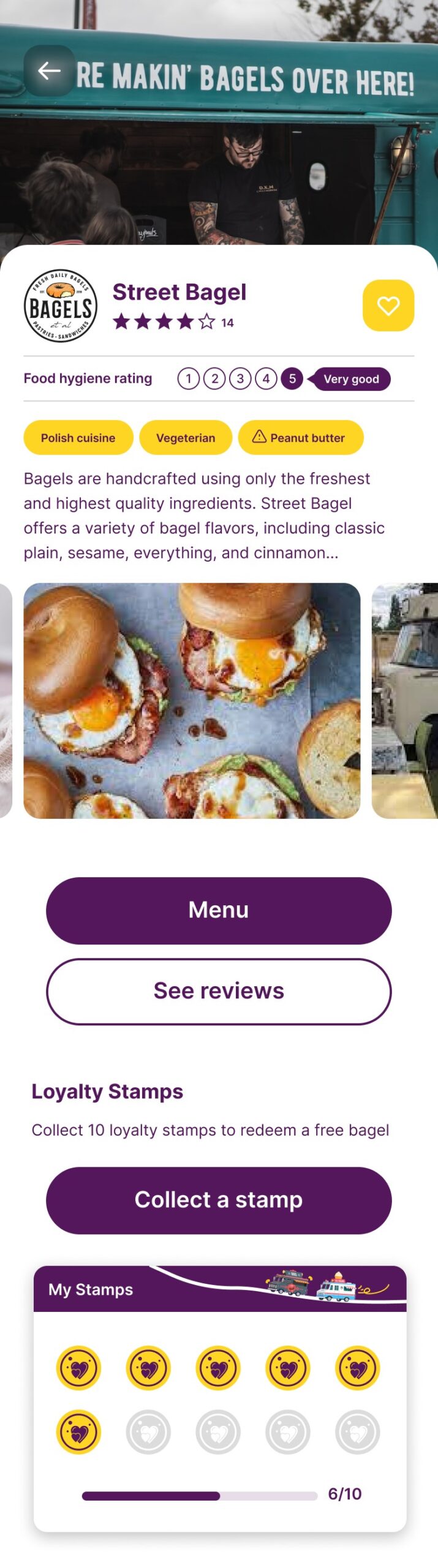Add Street Bagel to favorites
The height and width of the screenshot is (1568, 438).
tap(388, 305)
